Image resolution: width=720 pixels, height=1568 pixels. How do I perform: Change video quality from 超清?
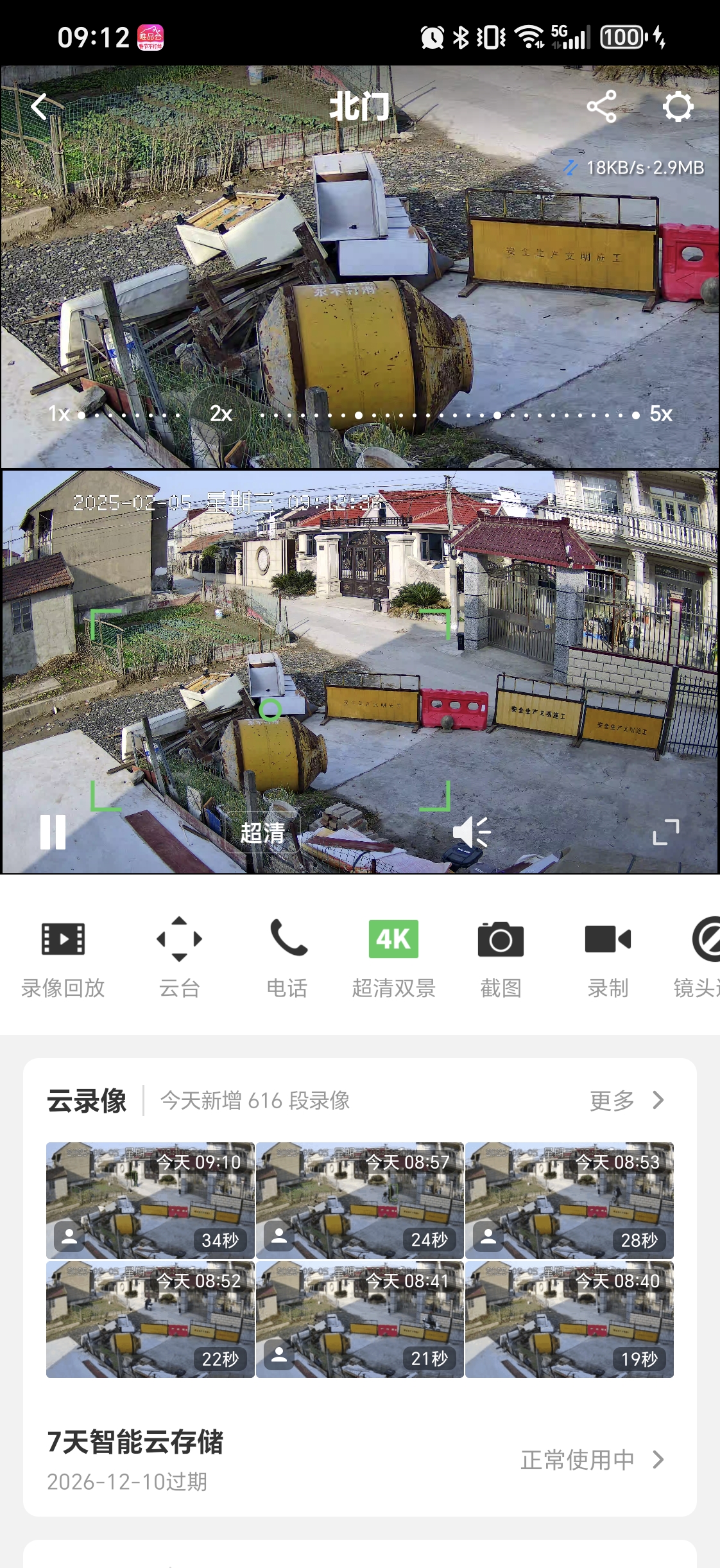point(262,833)
